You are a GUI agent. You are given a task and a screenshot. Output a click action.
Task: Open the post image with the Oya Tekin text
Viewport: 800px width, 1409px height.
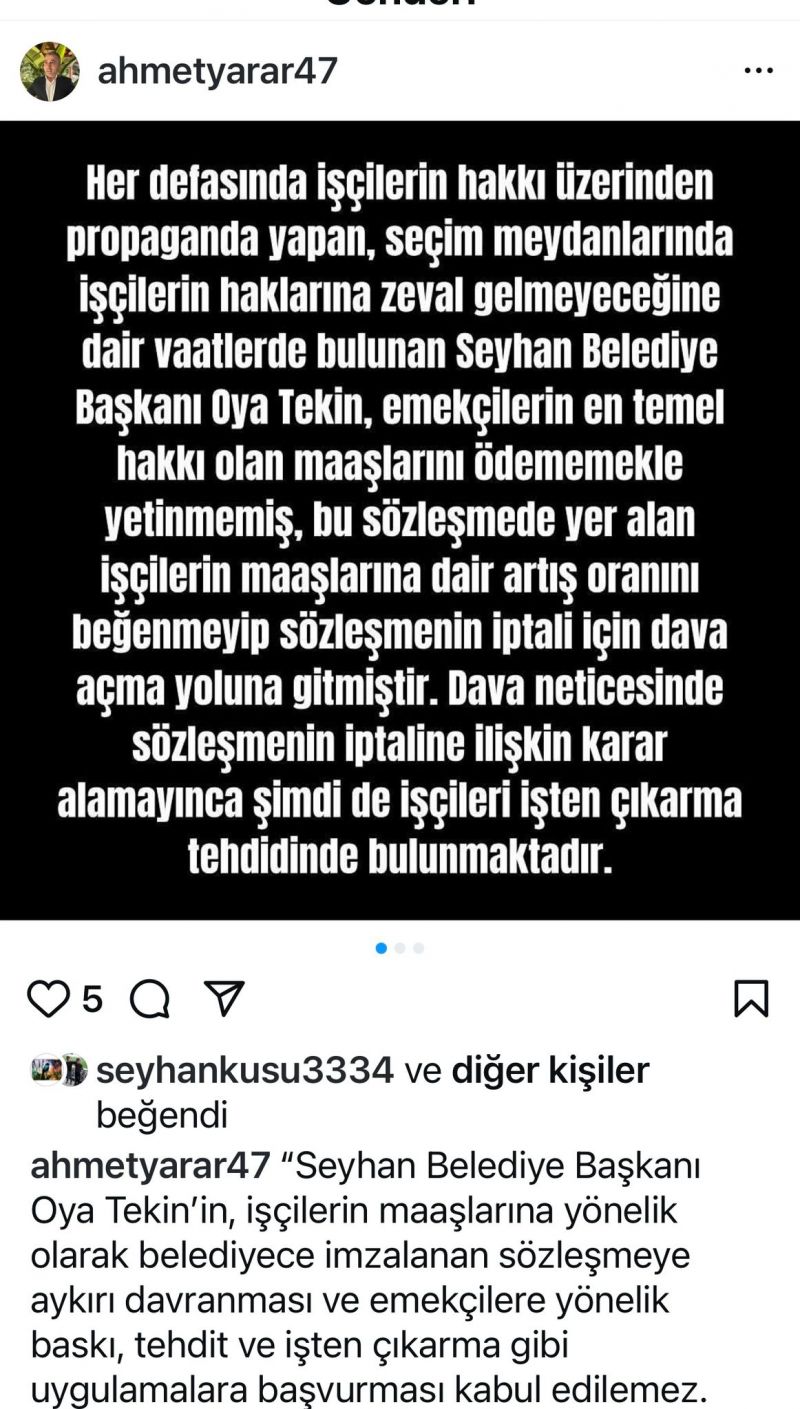coord(400,520)
